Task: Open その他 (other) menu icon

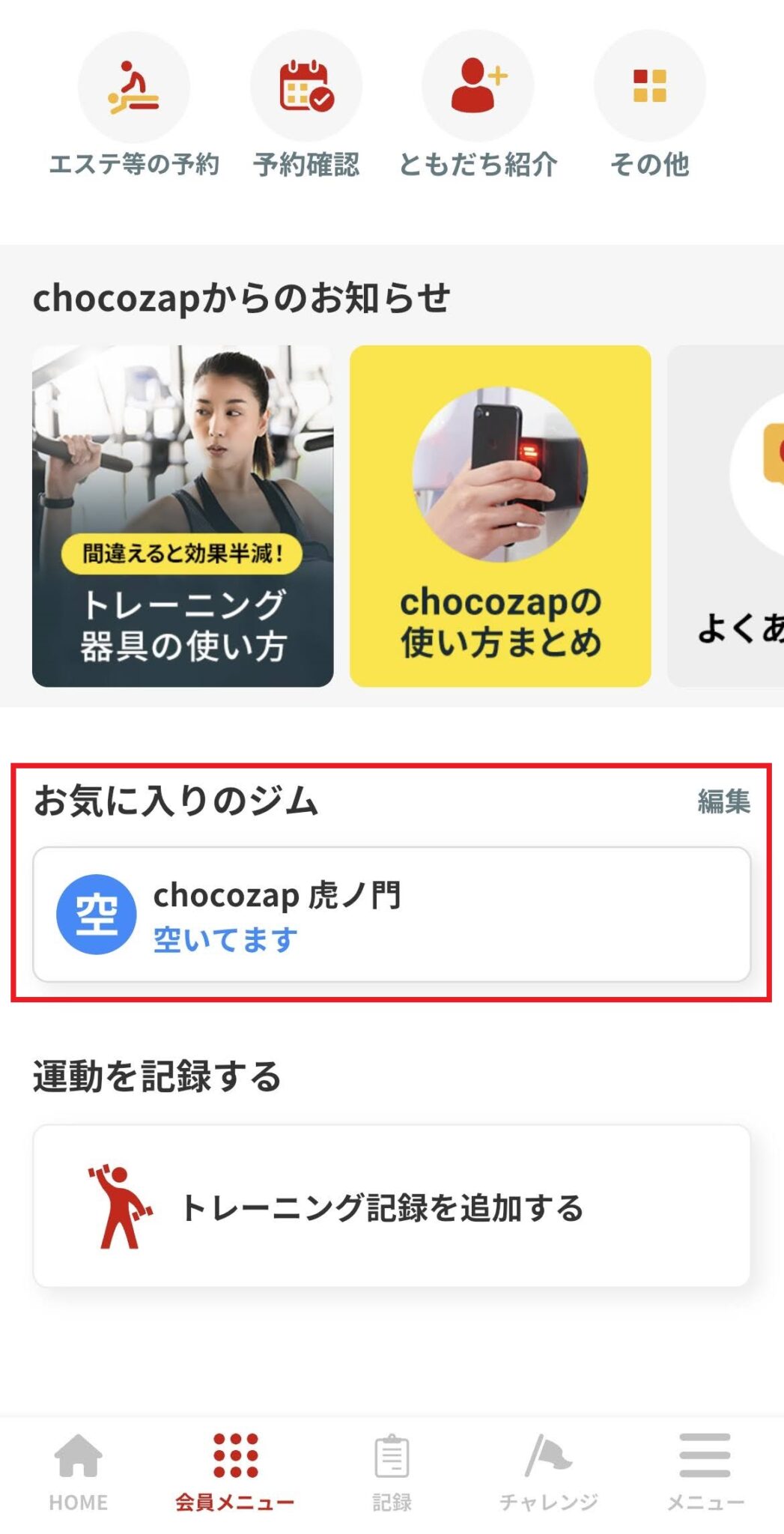Action: coord(648,85)
